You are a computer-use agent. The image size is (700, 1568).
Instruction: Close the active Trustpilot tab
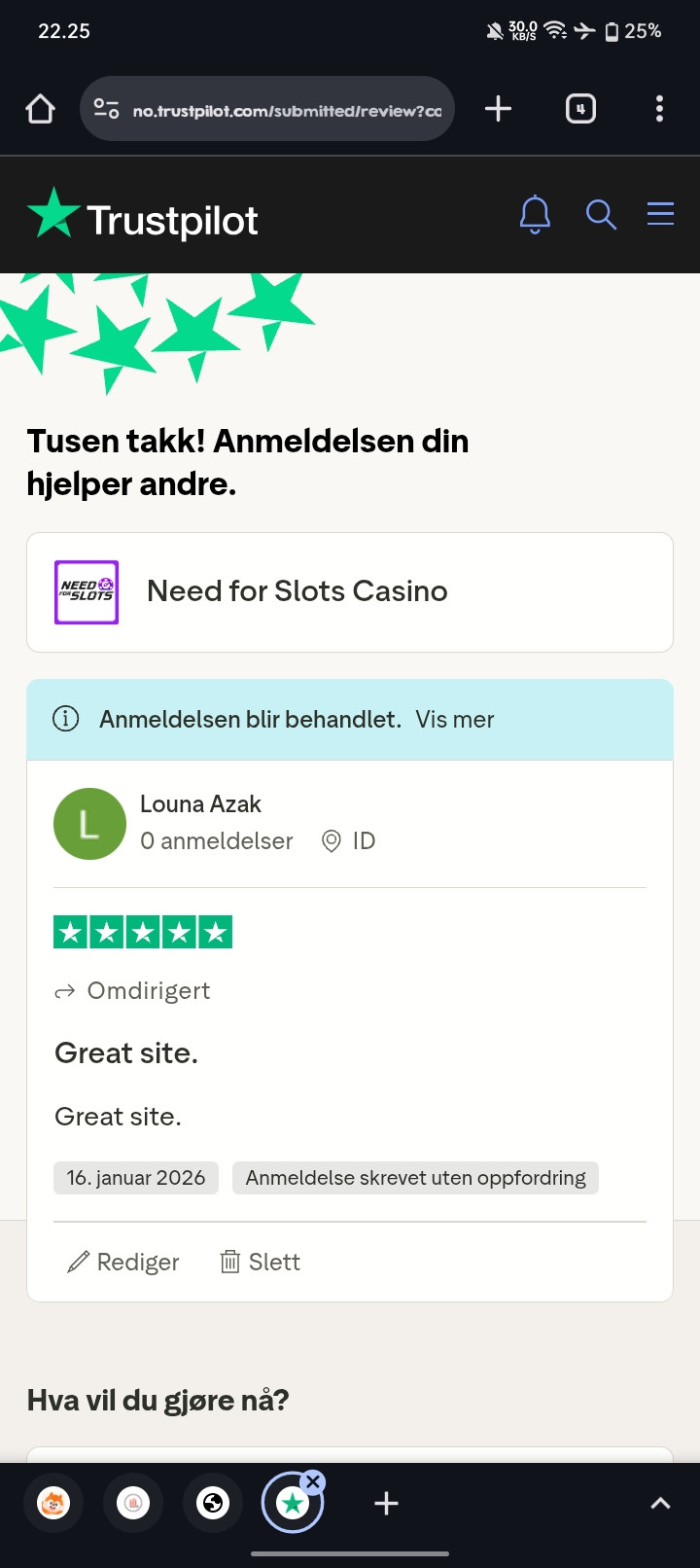pos(312,1482)
